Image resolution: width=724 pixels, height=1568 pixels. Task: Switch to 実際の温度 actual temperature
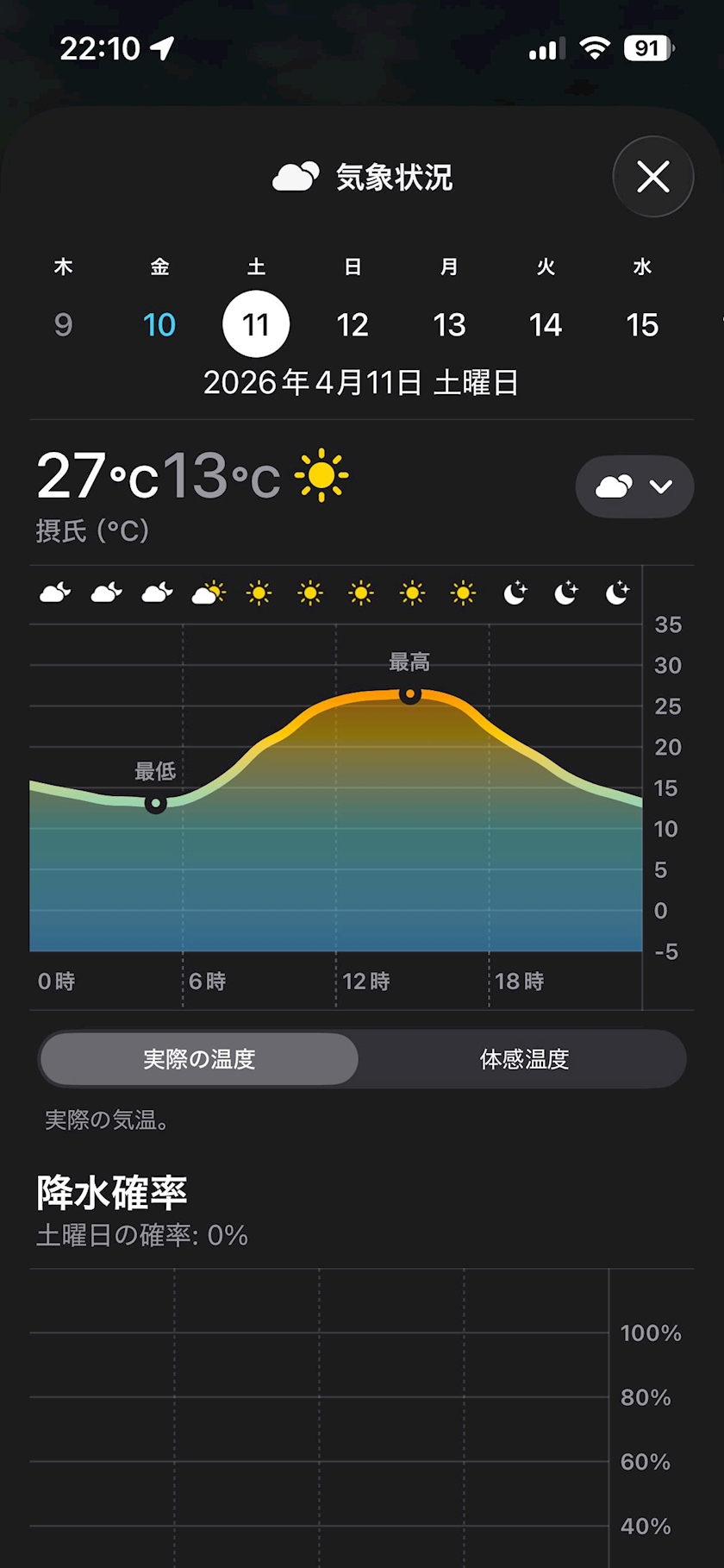pos(199,1059)
